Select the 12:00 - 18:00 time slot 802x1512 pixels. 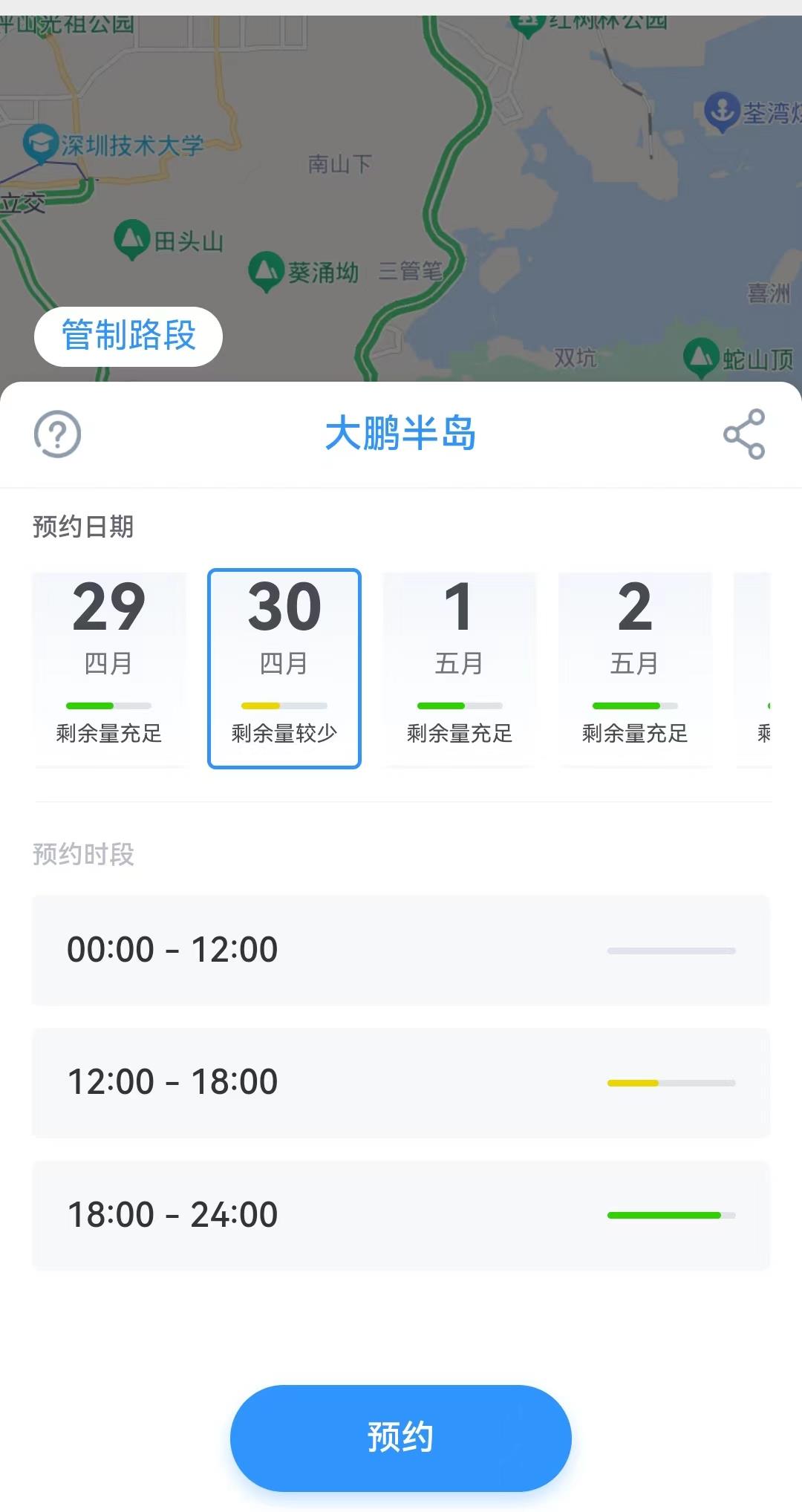pos(401,1082)
